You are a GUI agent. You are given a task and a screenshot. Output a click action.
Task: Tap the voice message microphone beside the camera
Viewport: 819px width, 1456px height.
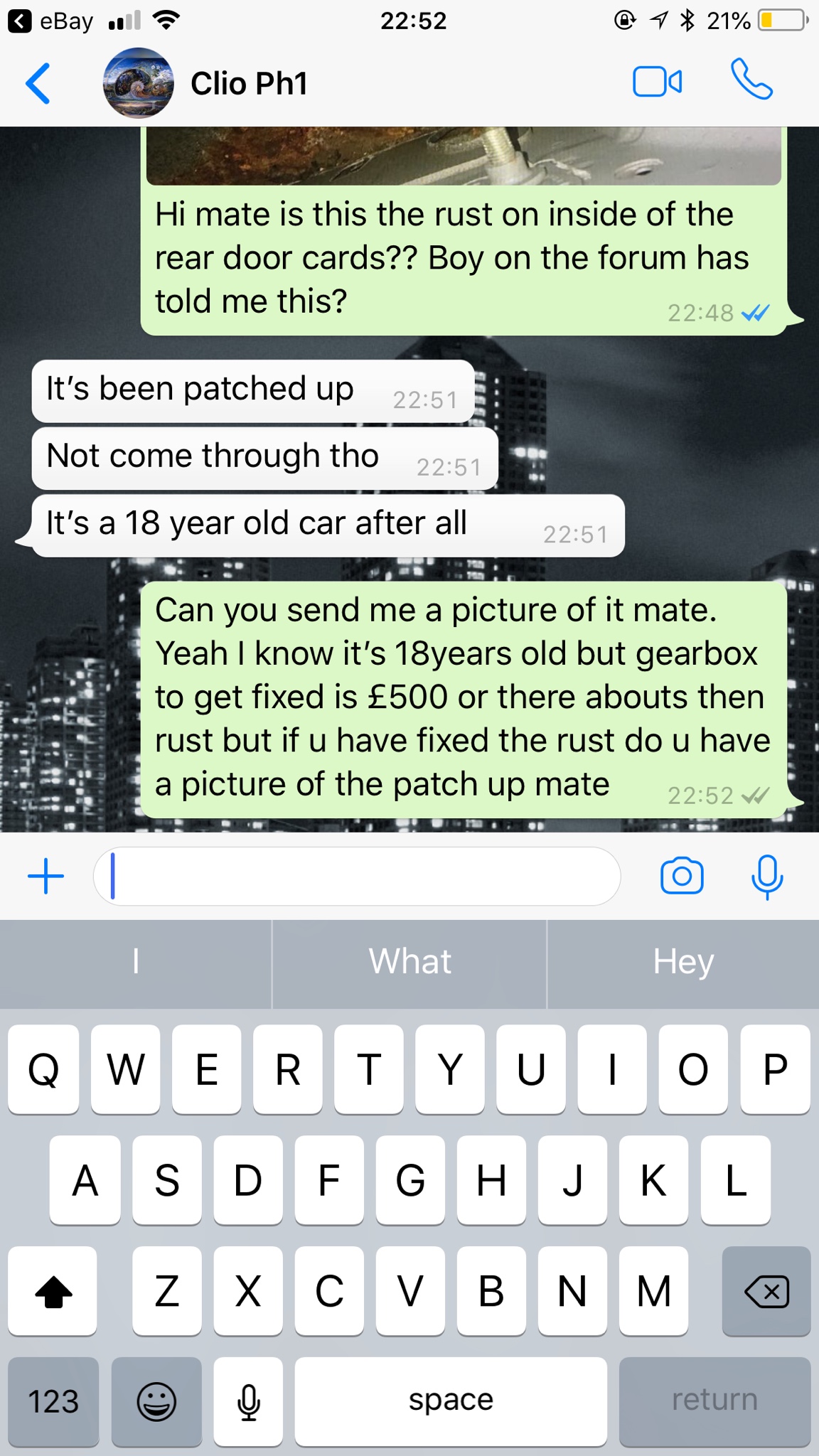coord(766,876)
